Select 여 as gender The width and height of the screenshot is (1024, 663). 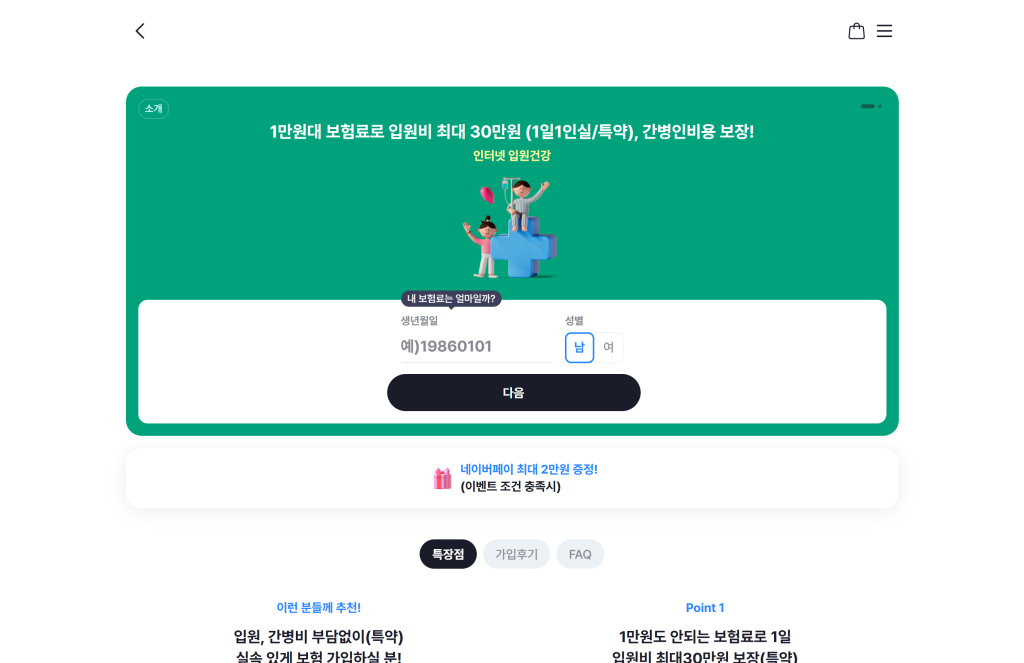tap(608, 348)
